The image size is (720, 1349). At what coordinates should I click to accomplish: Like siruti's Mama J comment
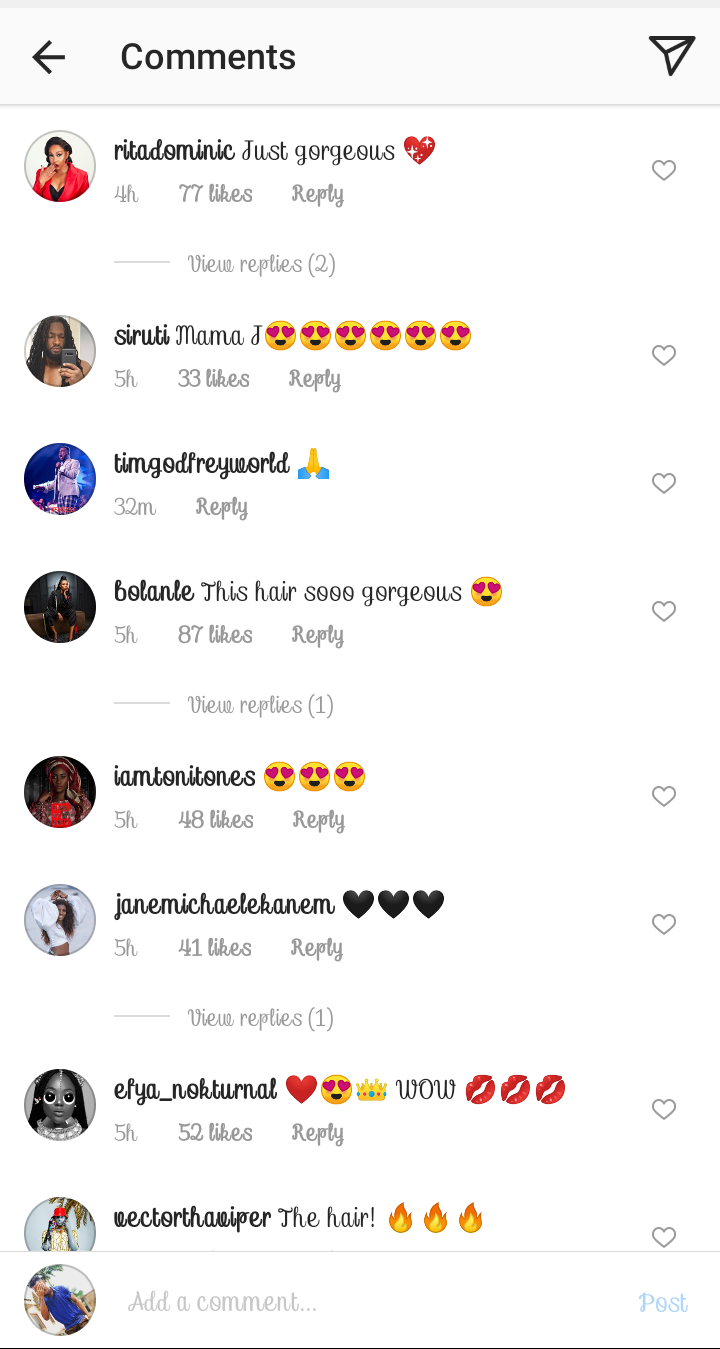(x=664, y=355)
